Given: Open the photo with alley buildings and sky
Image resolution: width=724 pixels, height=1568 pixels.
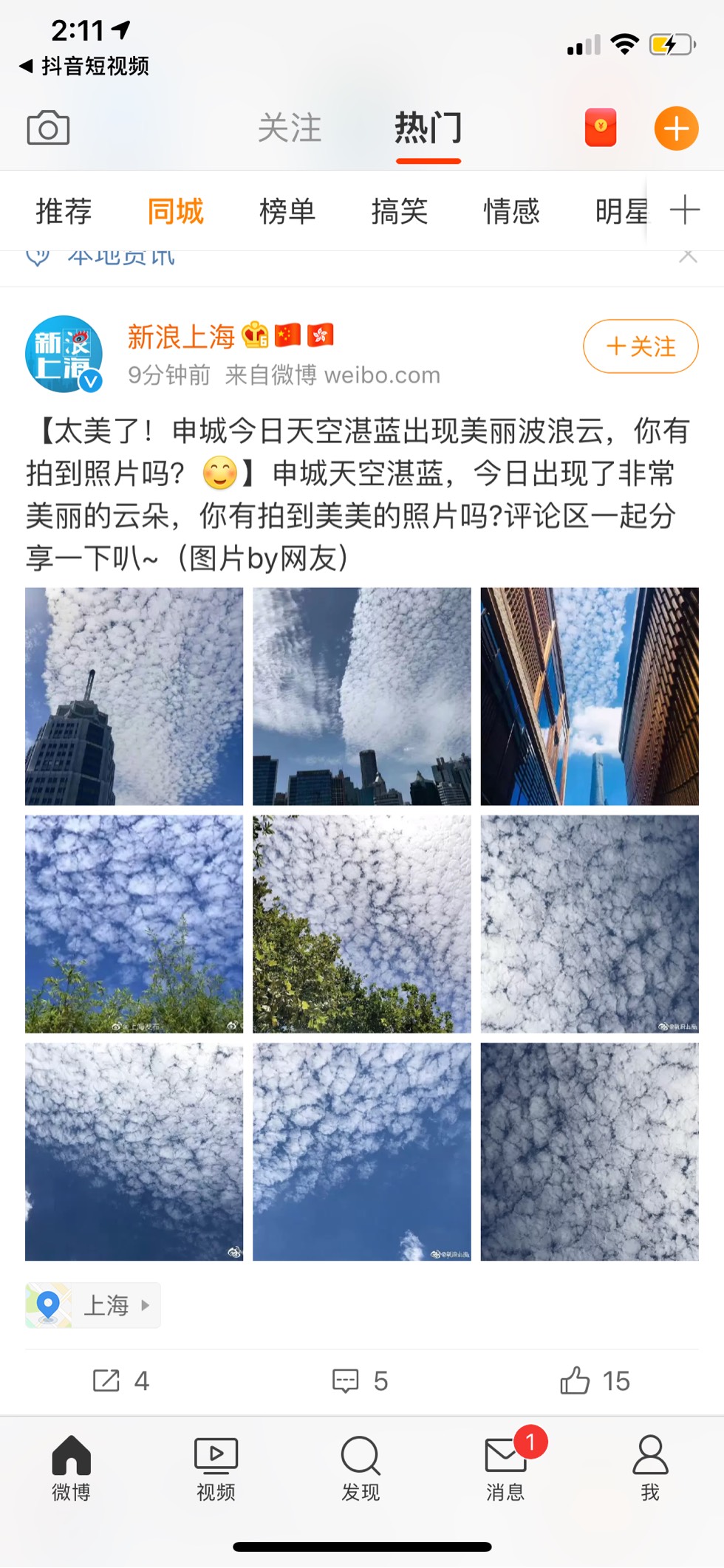Looking at the screenshot, I should pyautogui.click(x=589, y=696).
